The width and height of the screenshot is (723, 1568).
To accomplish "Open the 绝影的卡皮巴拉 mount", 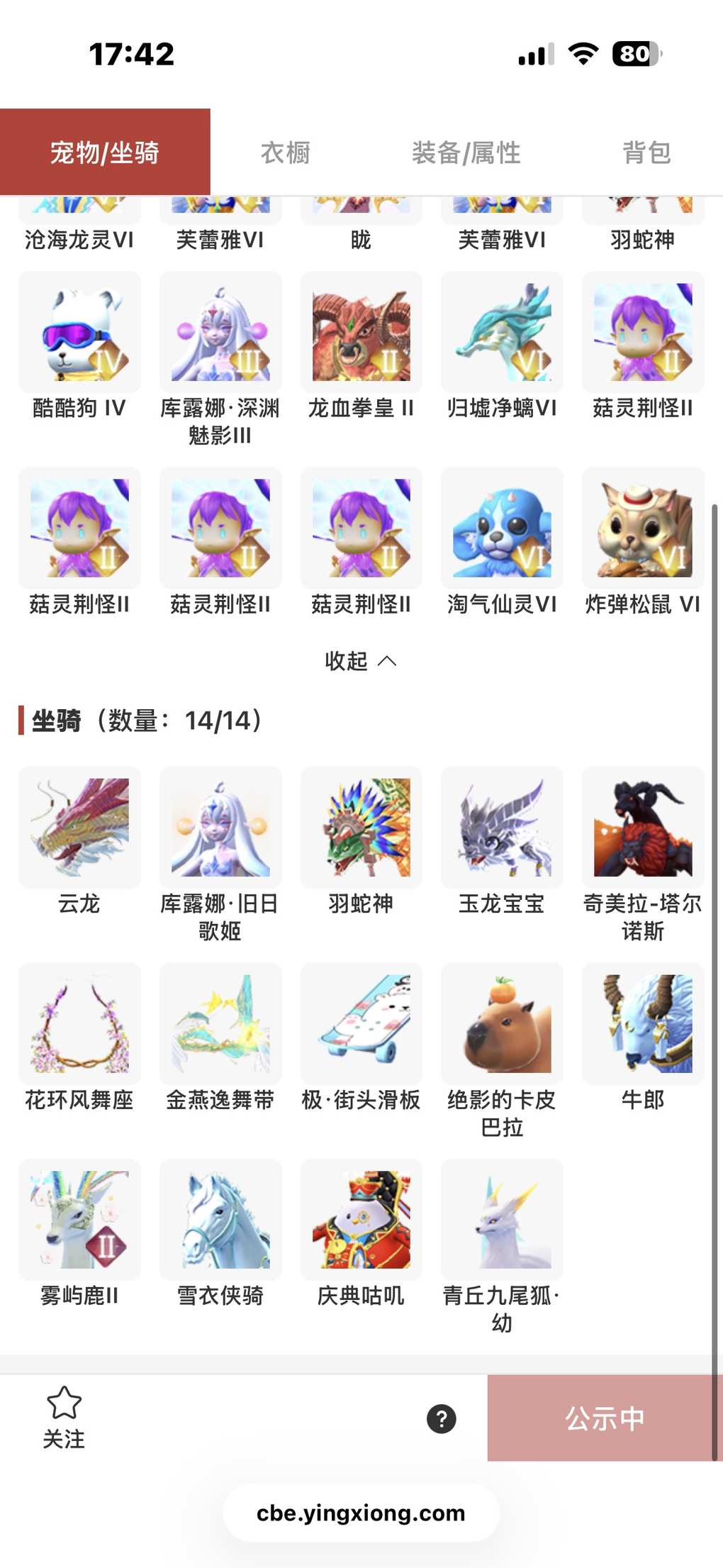I will pos(502,1024).
